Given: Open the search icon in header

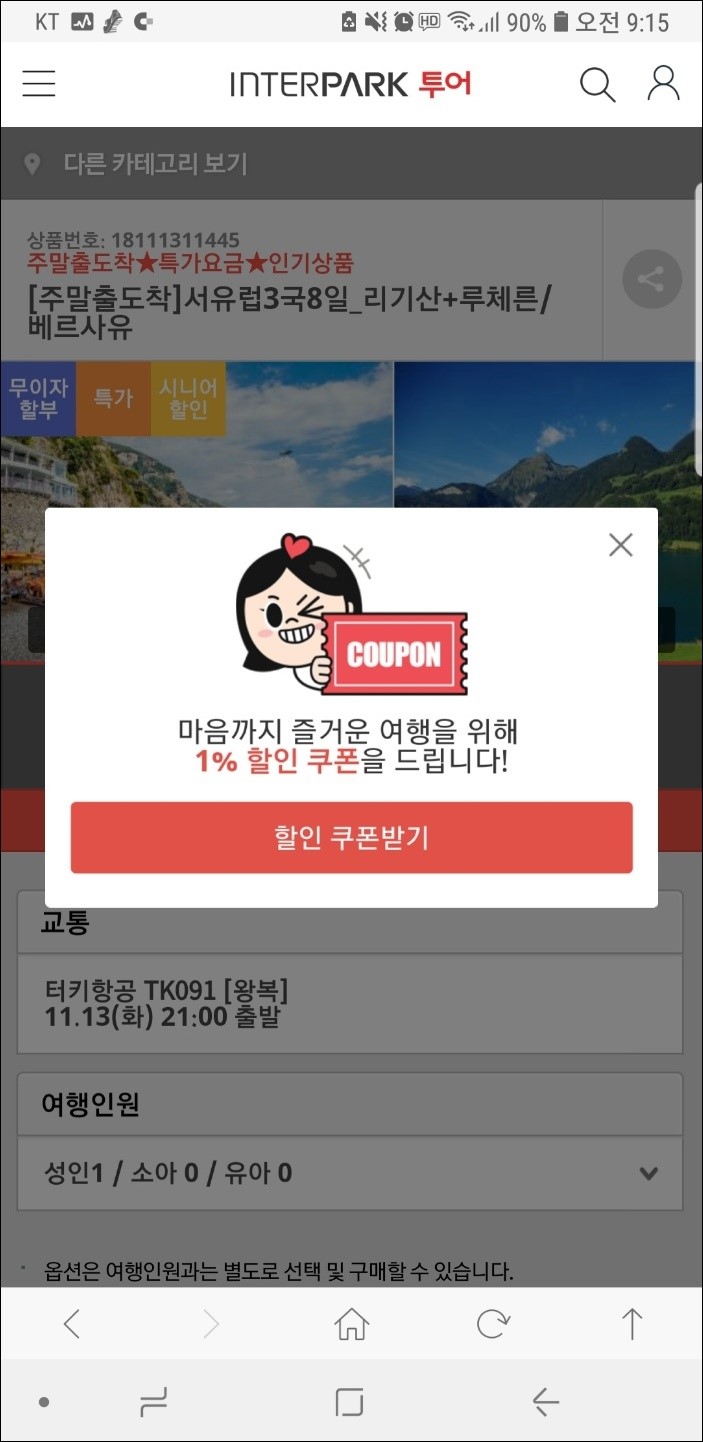Looking at the screenshot, I should 597,85.
